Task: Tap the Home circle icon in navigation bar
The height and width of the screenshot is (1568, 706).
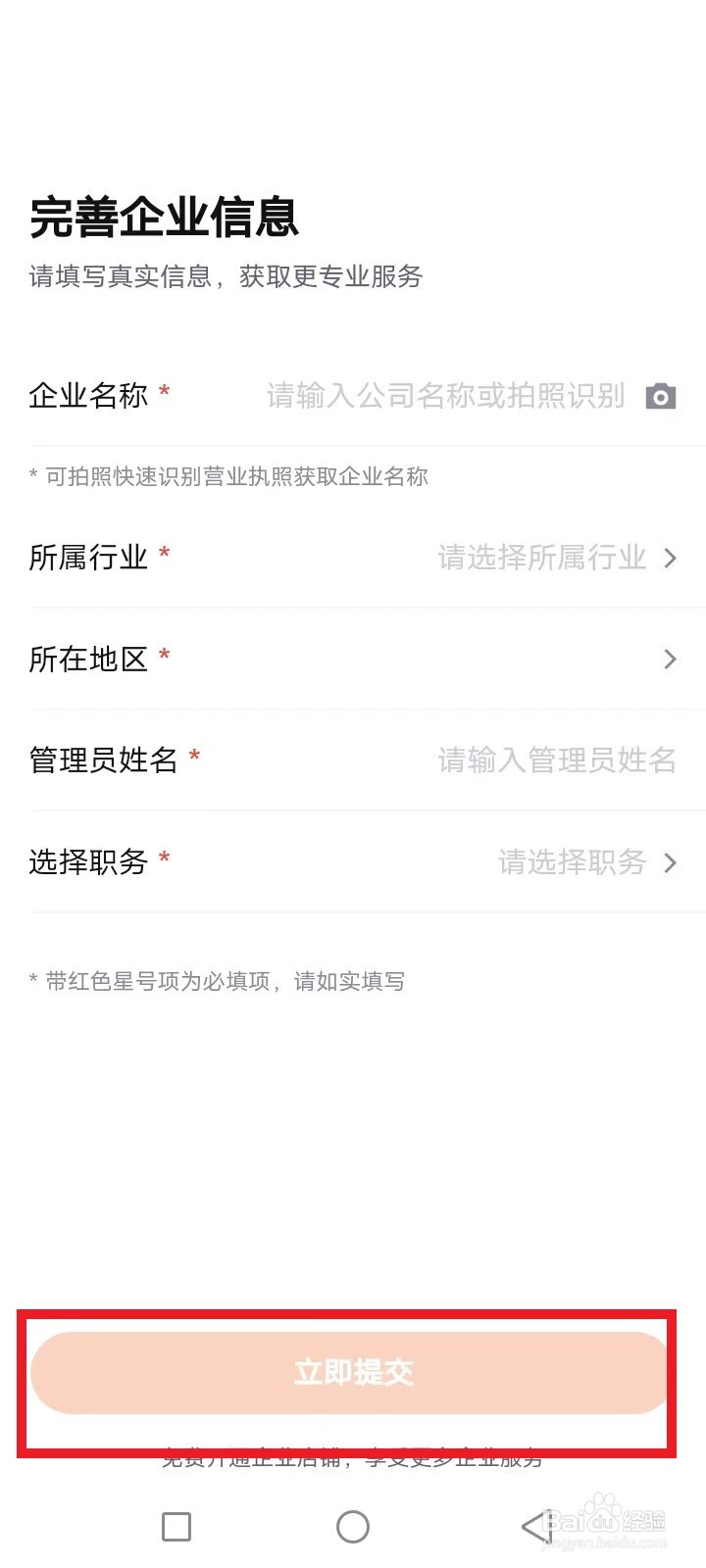Action: (x=353, y=1526)
